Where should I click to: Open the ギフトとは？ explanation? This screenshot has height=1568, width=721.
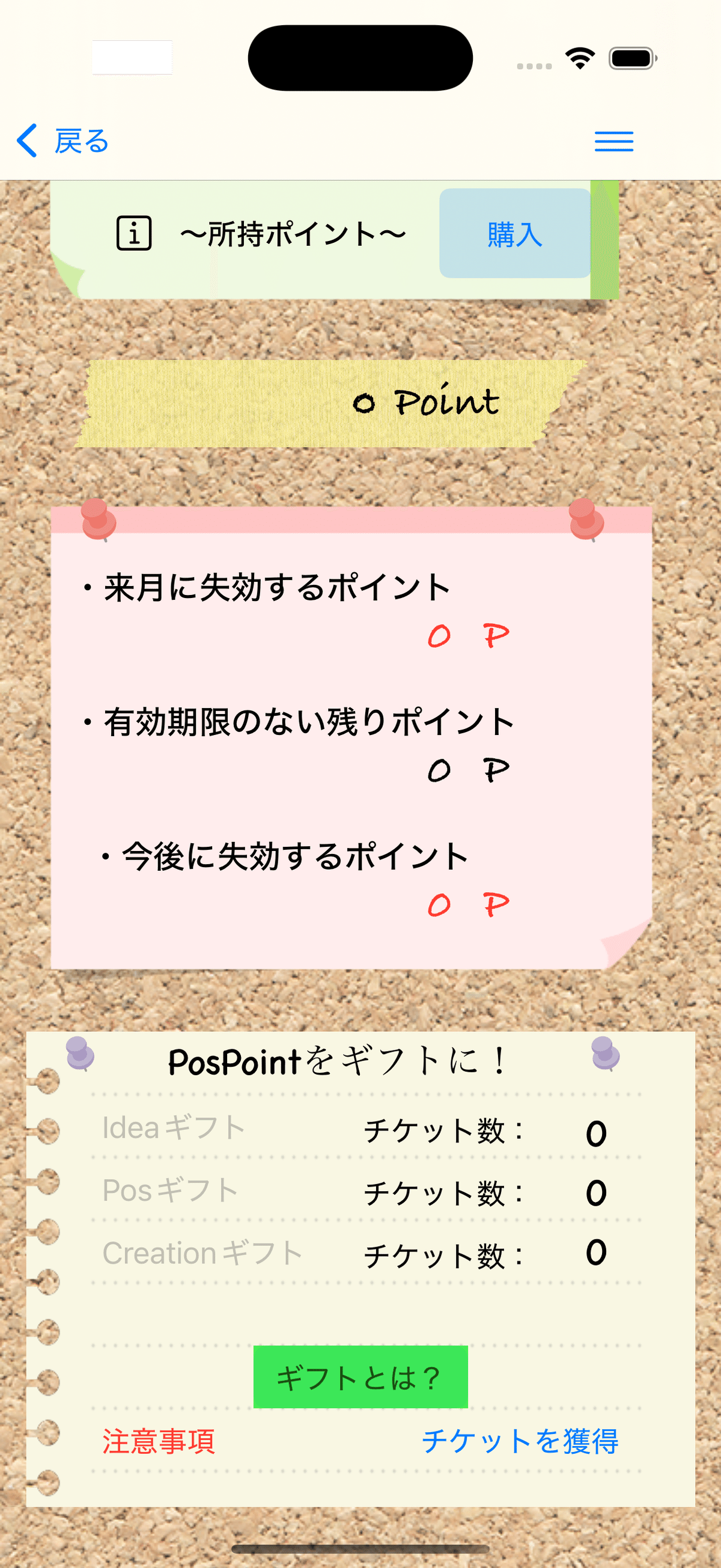(x=360, y=1377)
